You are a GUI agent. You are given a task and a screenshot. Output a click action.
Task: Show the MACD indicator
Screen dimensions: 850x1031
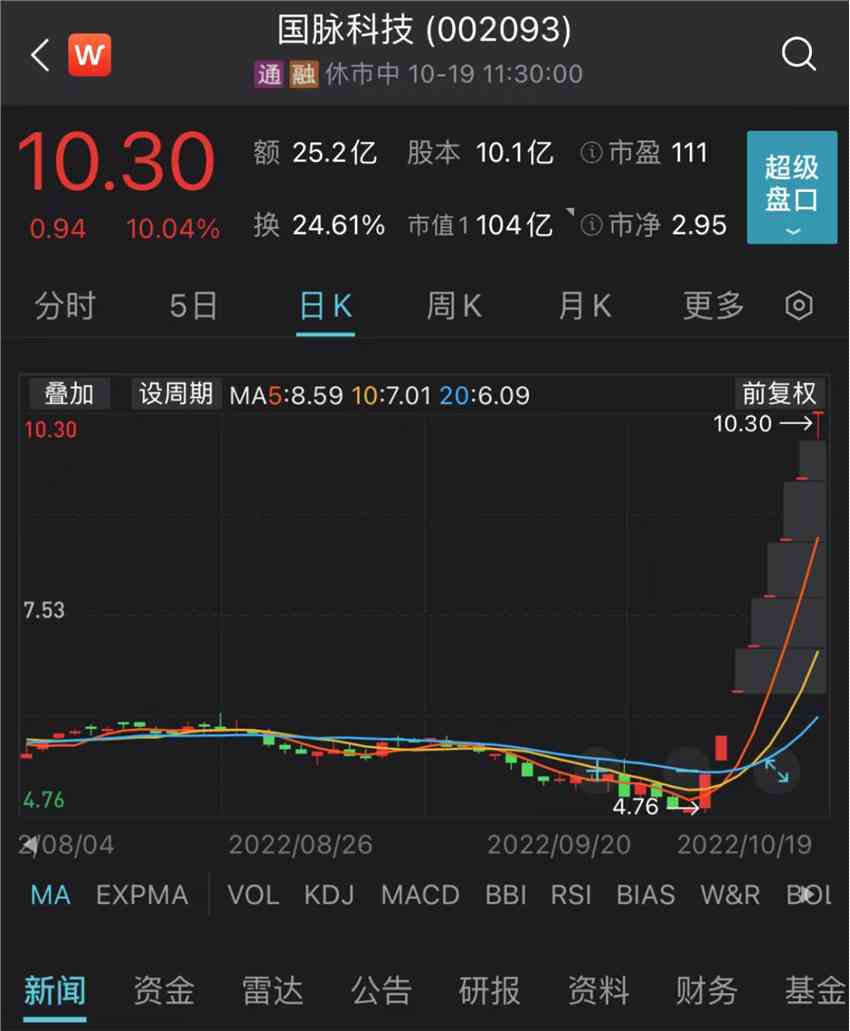[x=420, y=894]
